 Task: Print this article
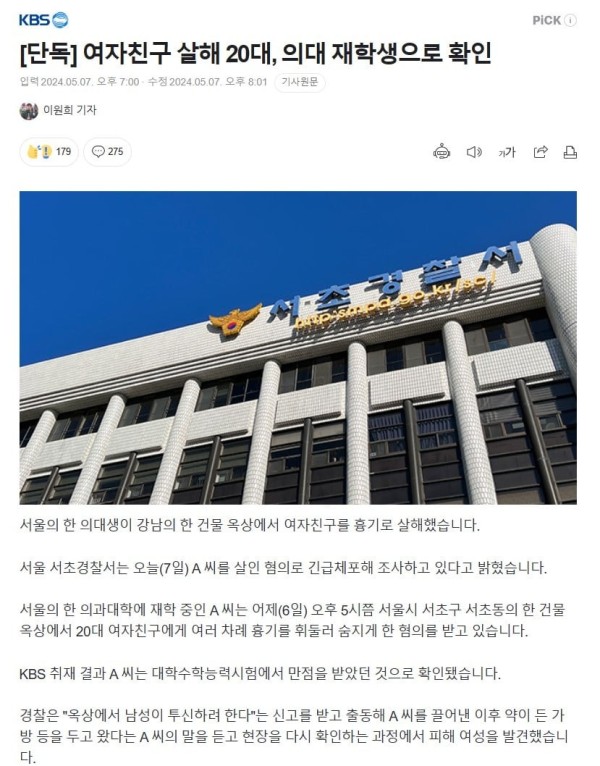[x=570, y=152]
